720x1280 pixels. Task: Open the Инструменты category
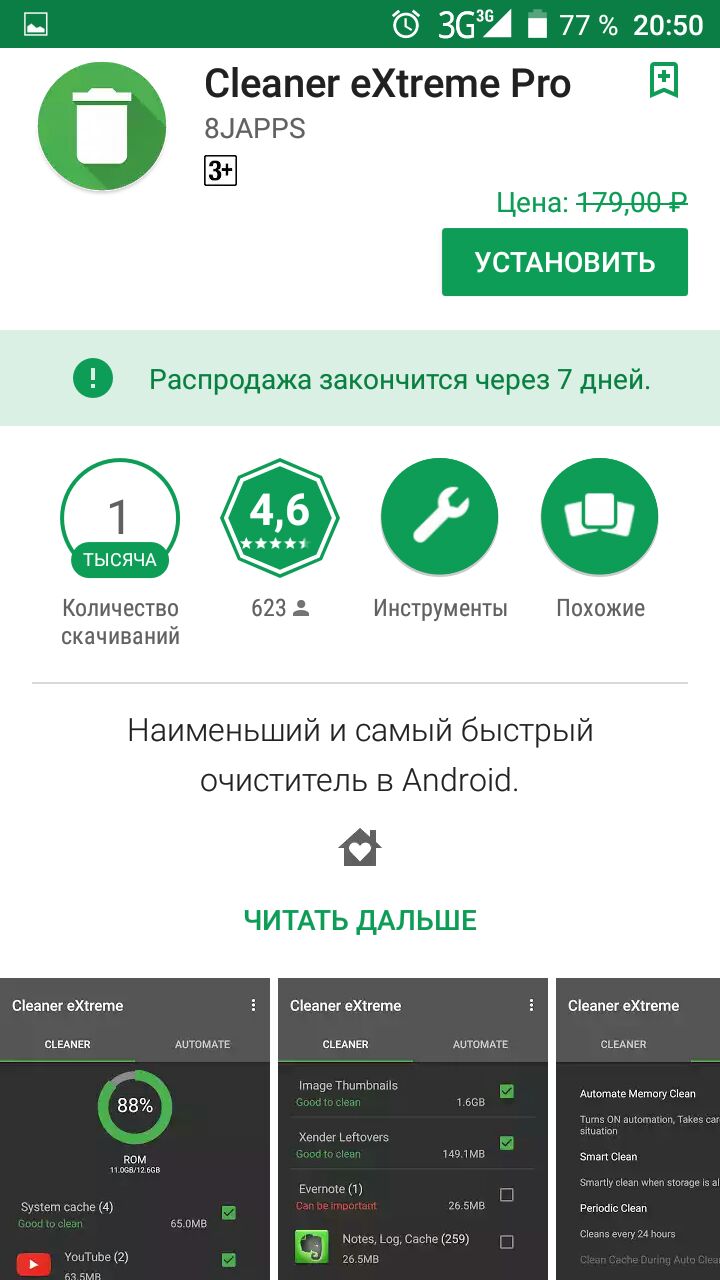coord(440,518)
